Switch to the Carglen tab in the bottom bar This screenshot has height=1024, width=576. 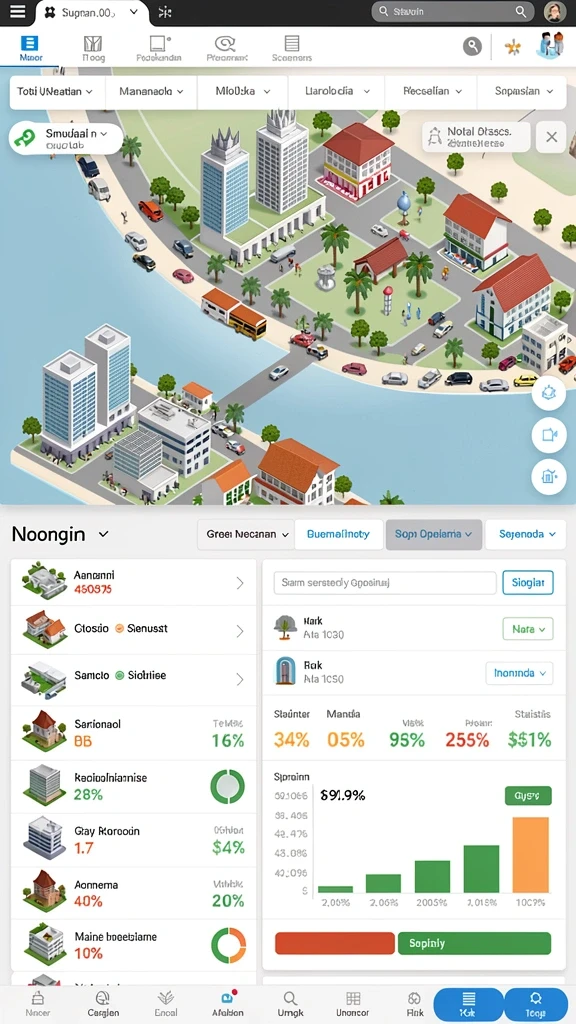(x=103, y=1004)
